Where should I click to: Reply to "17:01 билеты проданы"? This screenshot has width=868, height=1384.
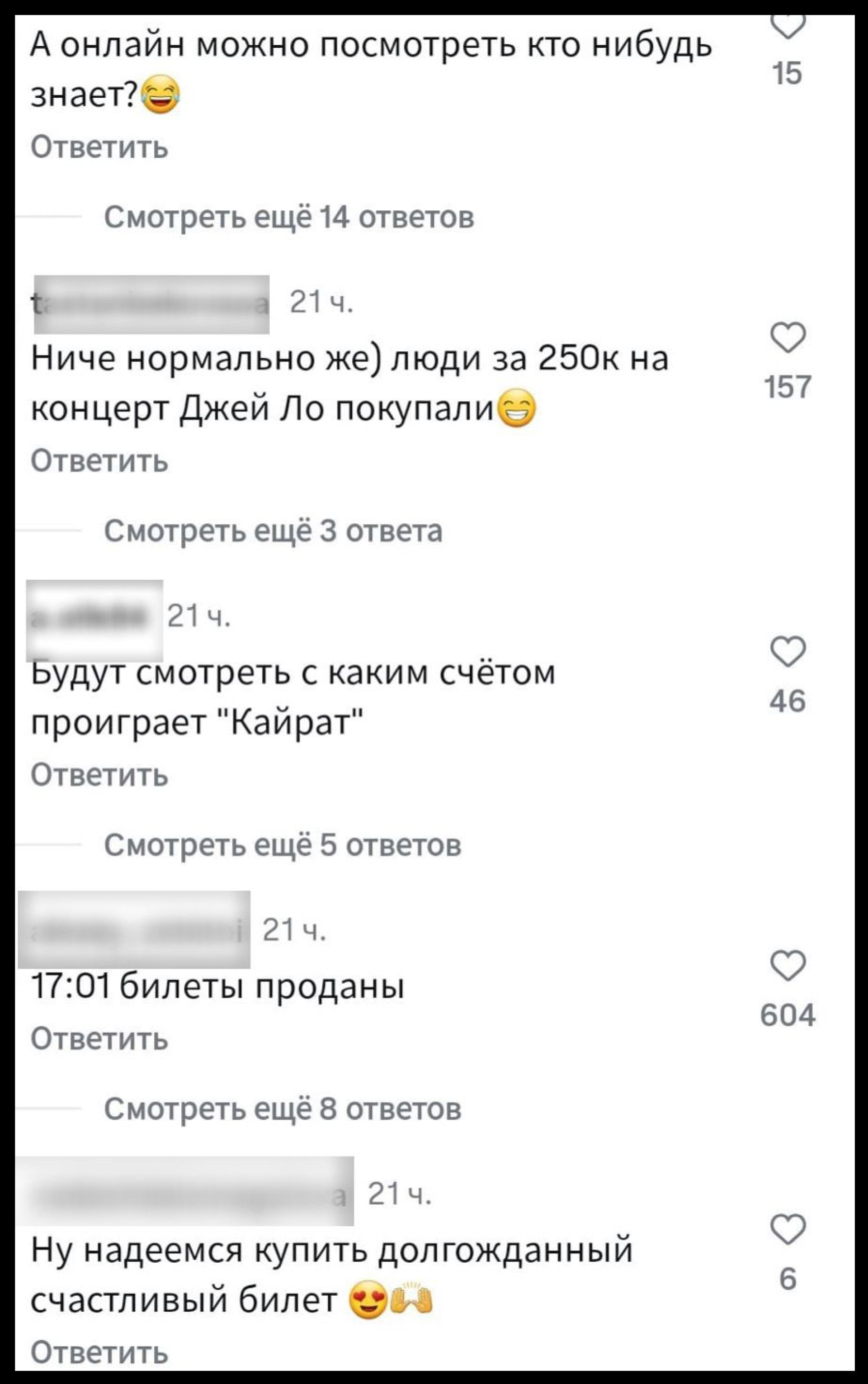(x=99, y=1038)
